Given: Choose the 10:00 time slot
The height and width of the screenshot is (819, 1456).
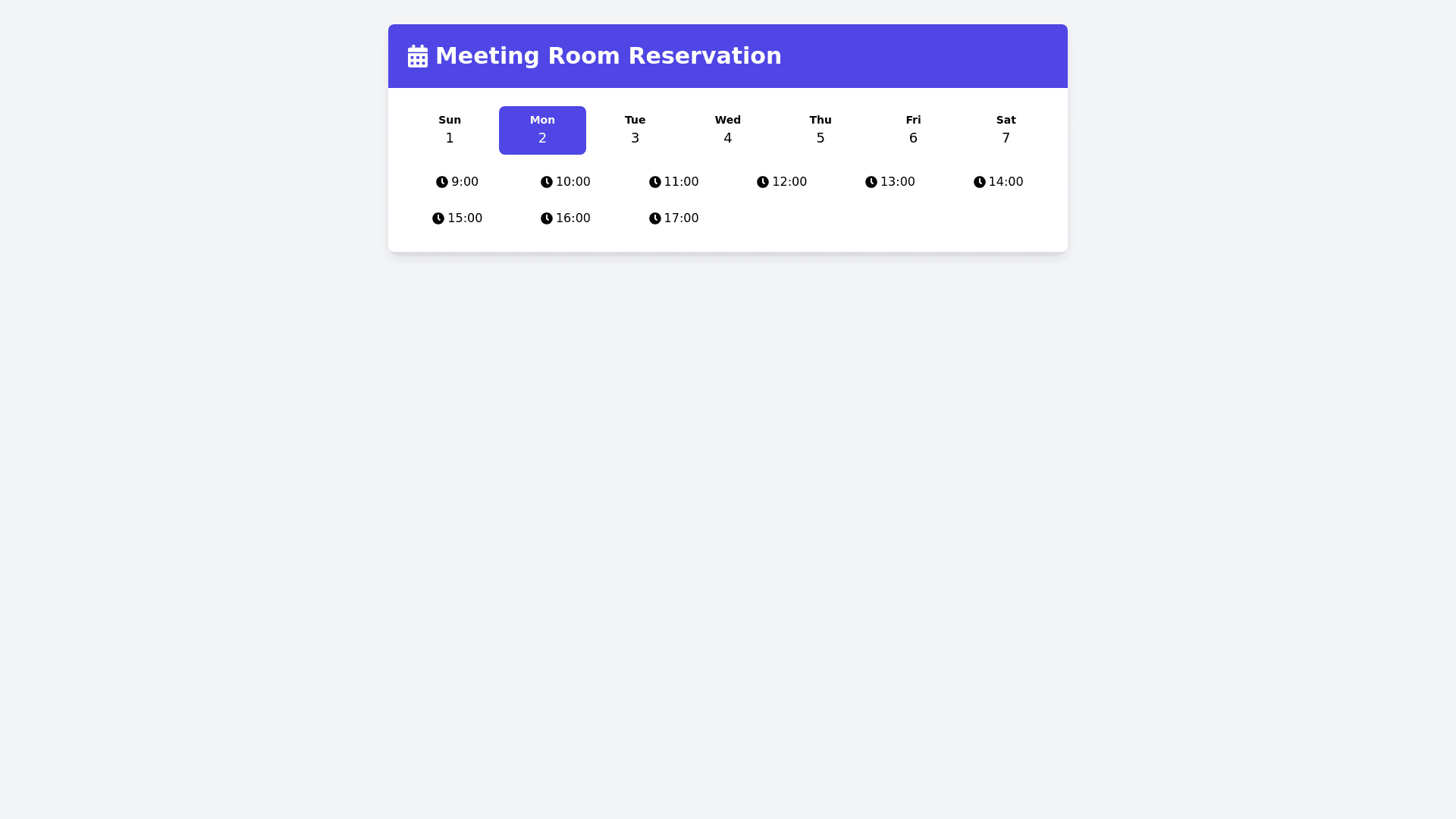Looking at the screenshot, I should point(566,182).
